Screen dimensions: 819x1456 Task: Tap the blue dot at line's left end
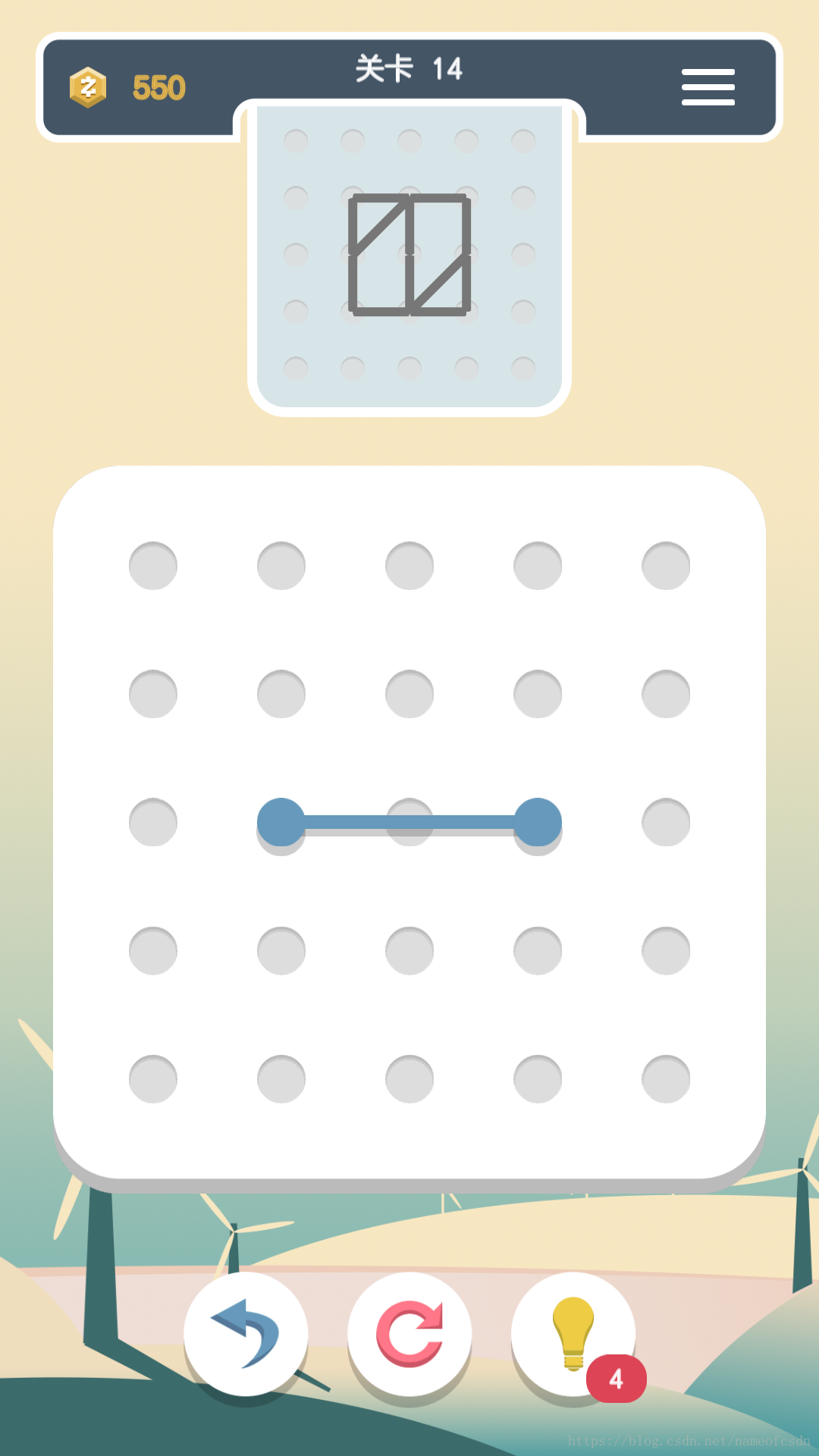point(281,822)
